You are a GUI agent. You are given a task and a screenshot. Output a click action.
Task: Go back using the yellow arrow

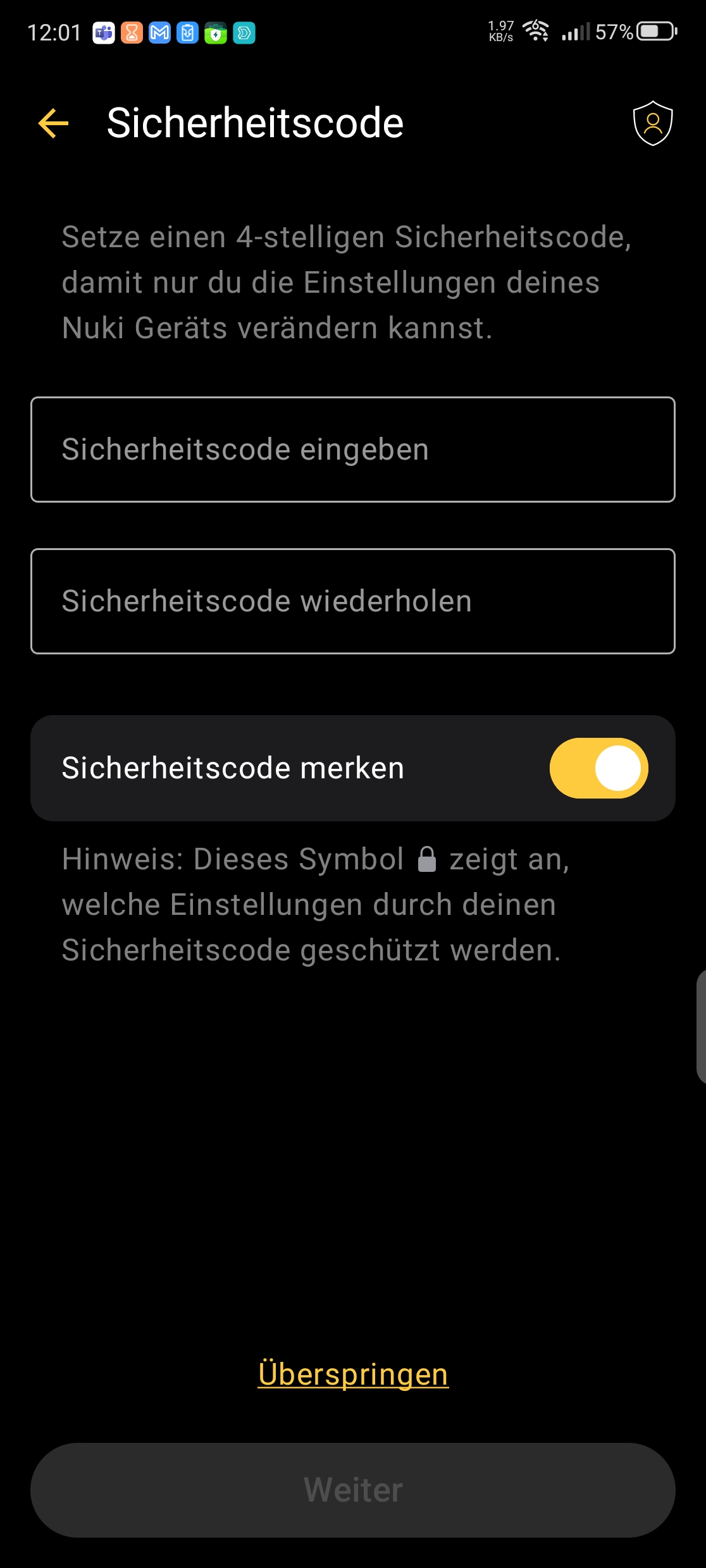coord(53,123)
